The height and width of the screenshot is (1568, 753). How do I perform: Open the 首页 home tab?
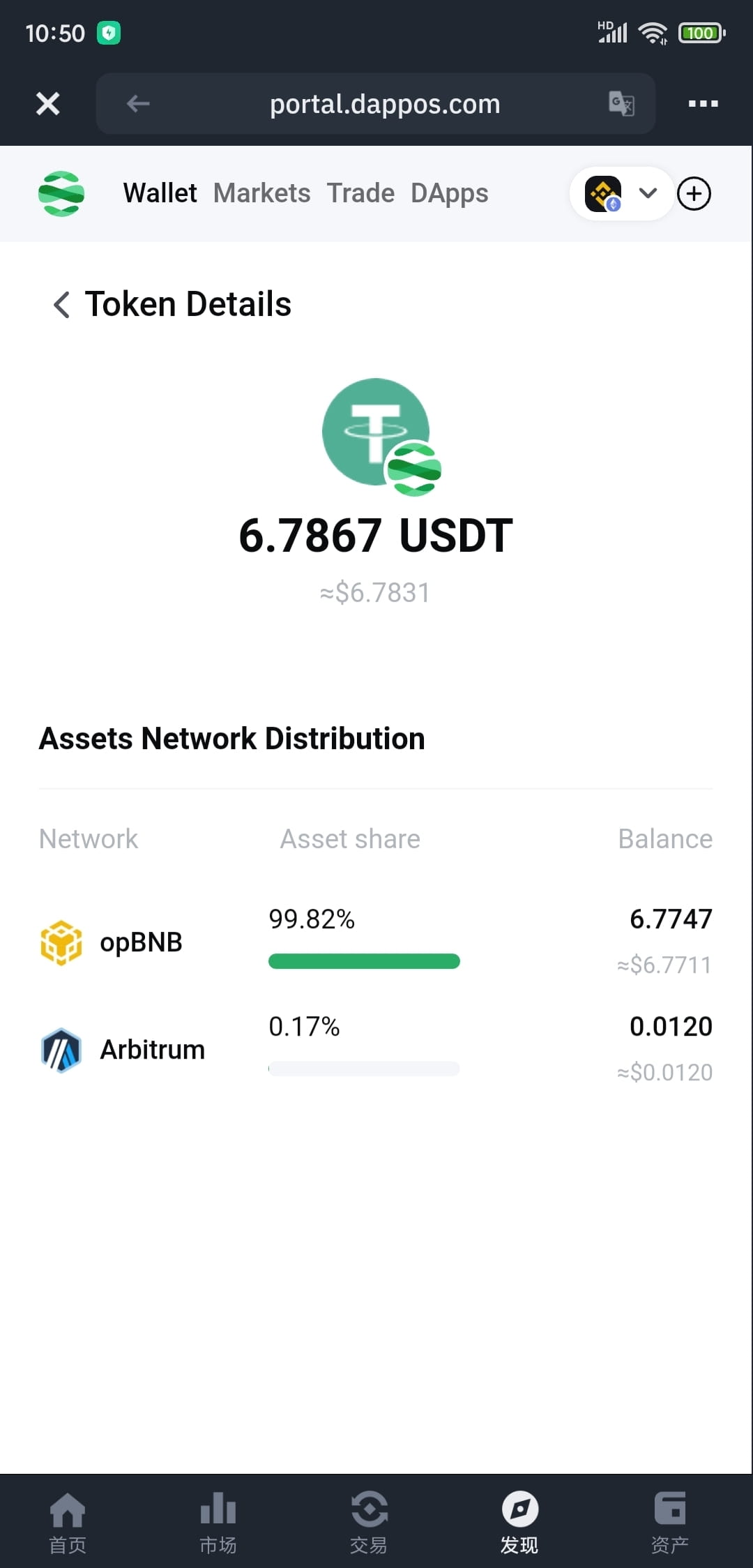(x=68, y=1523)
